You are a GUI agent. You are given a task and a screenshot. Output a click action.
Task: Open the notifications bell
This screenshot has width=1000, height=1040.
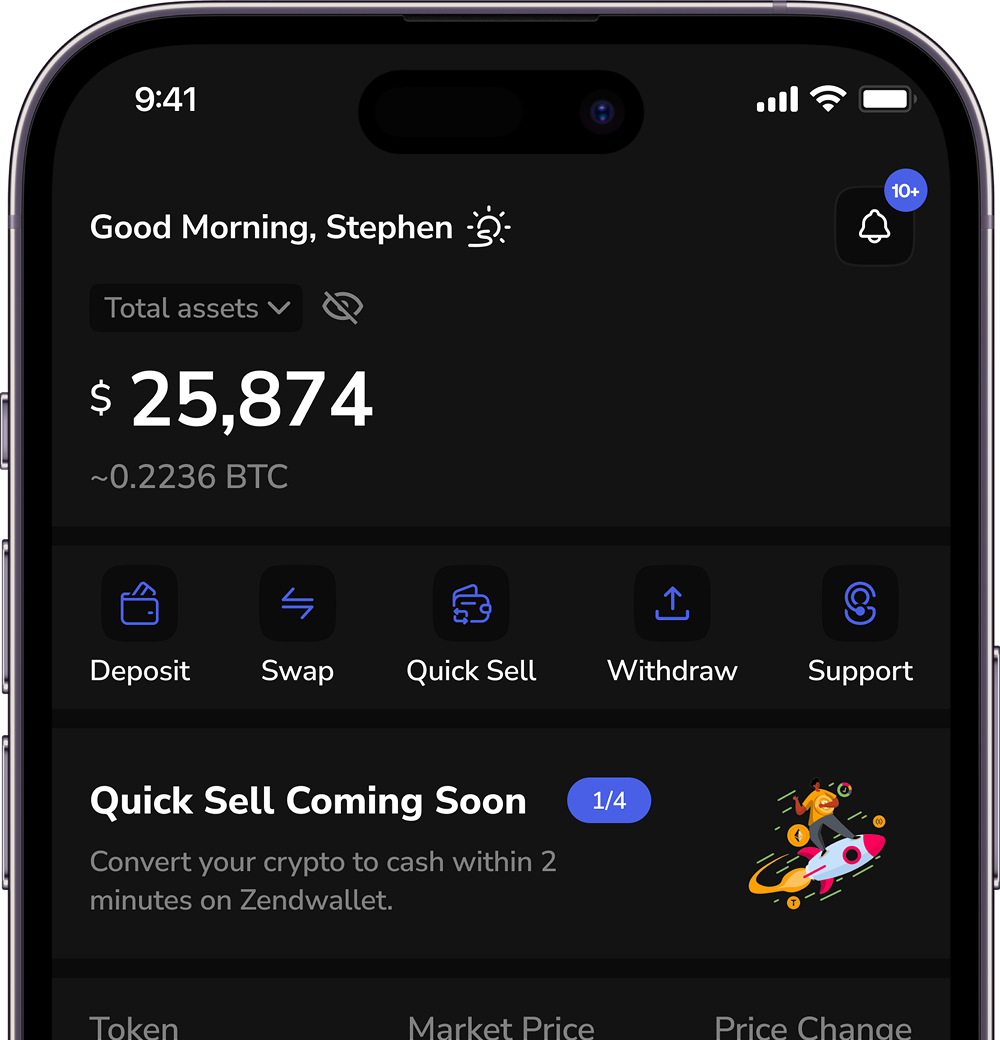874,227
